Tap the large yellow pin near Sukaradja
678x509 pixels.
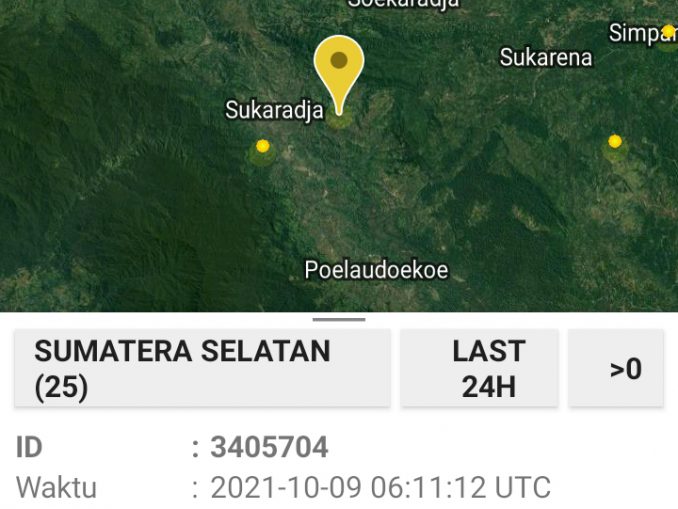(x=339, y=67)
